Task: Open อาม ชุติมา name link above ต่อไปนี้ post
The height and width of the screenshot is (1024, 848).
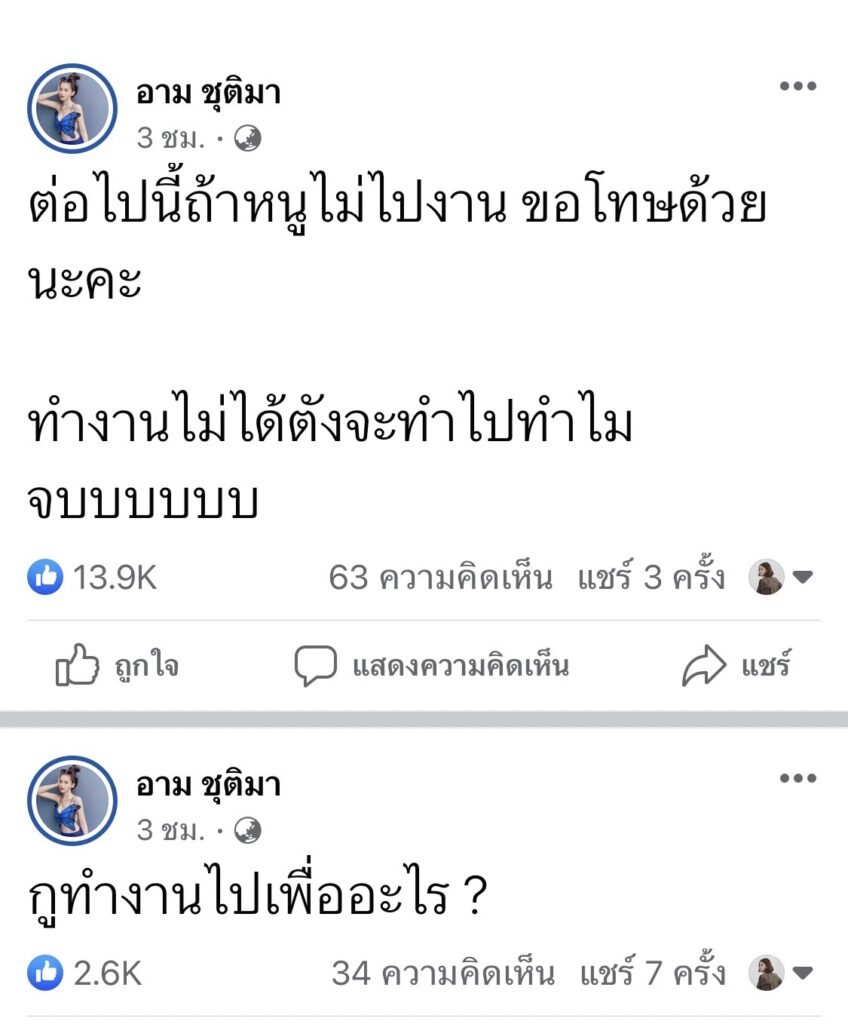Action: pyautogui.click(x=208, y=93)
